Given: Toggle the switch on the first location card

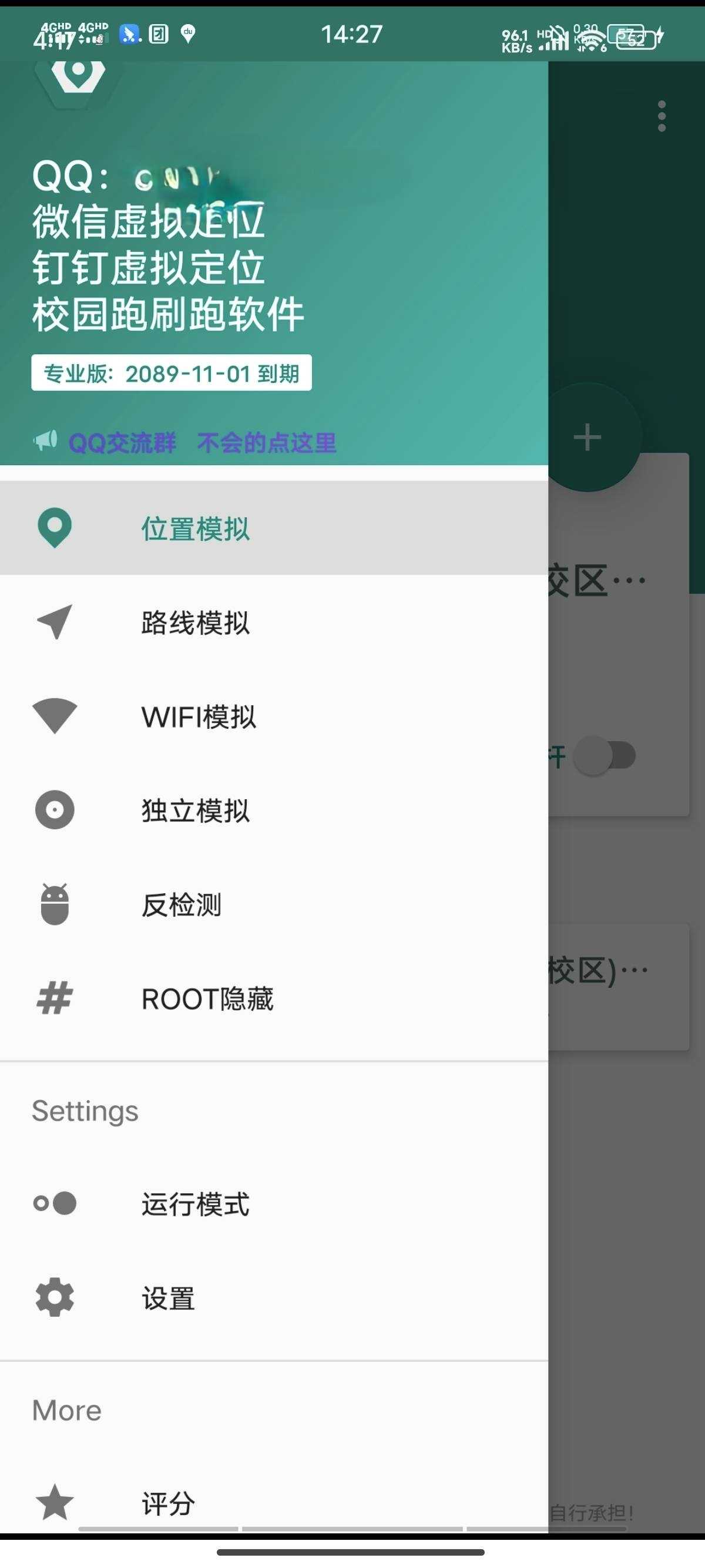Looking at the screenshot, I should coord(606,756).
